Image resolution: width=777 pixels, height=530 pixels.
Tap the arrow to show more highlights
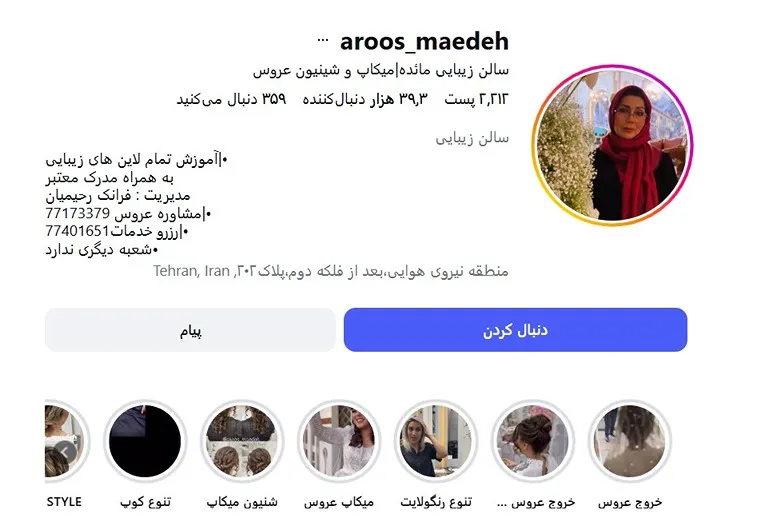click(64, 451)
